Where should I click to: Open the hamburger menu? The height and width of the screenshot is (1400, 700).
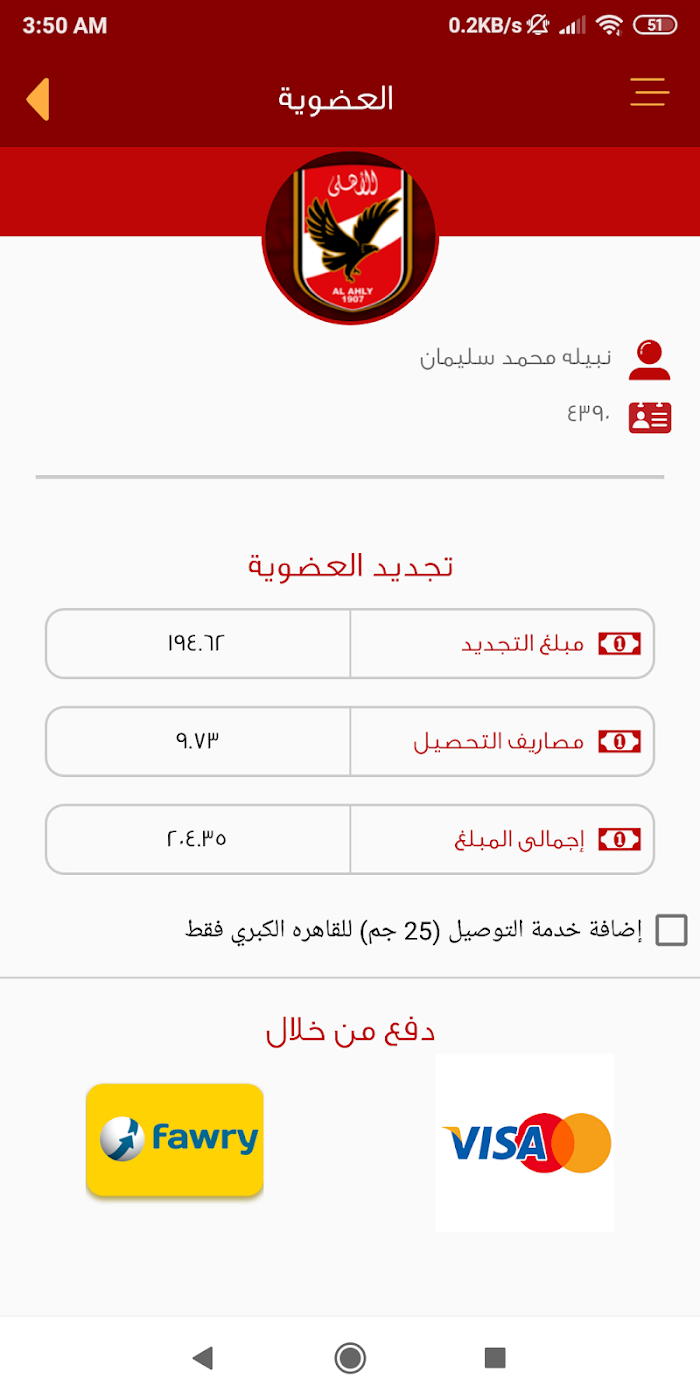[649, 92]
